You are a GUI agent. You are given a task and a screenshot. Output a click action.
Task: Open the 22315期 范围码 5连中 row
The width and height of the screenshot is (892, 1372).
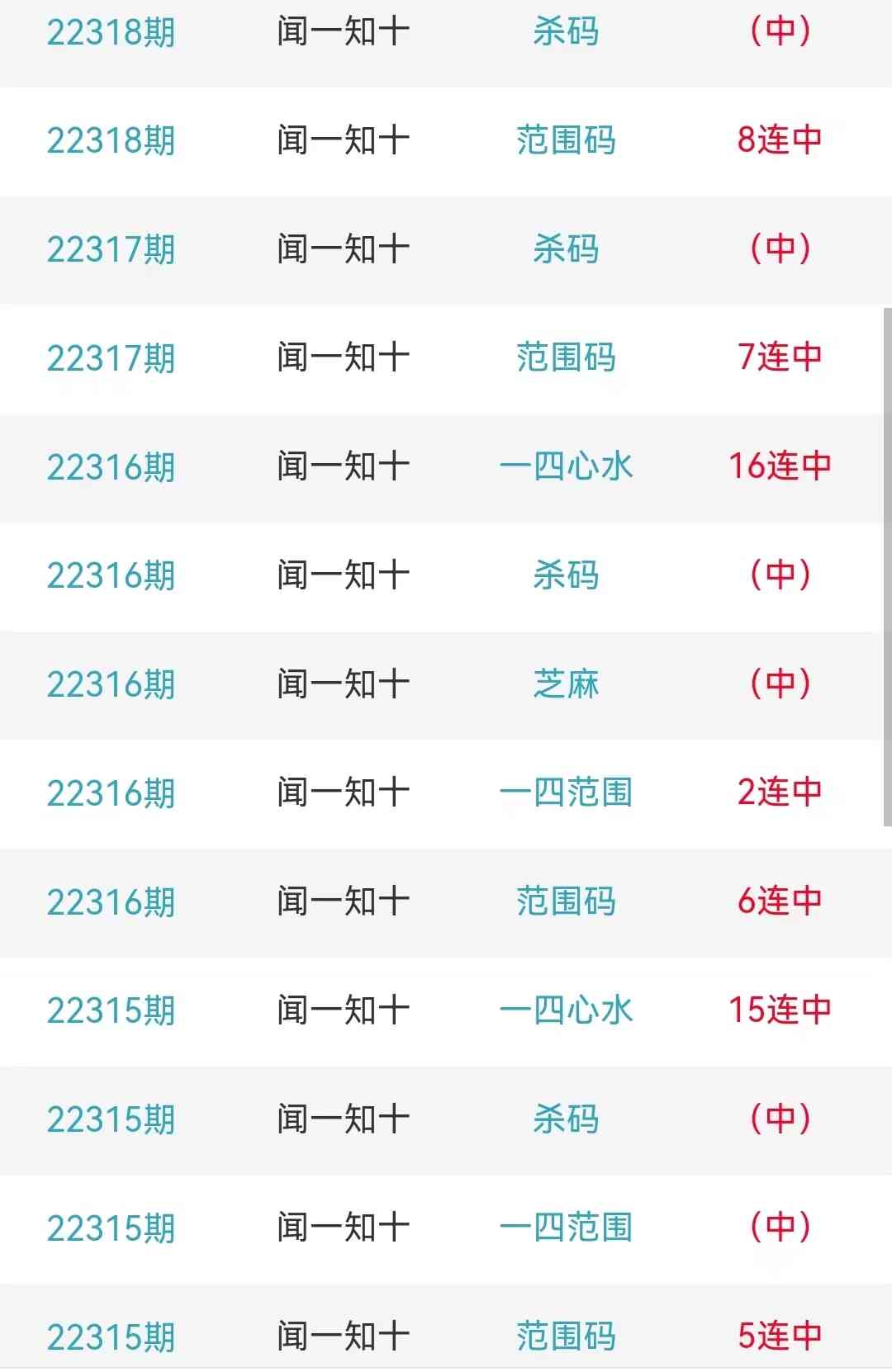click(x=565, y=1337)
